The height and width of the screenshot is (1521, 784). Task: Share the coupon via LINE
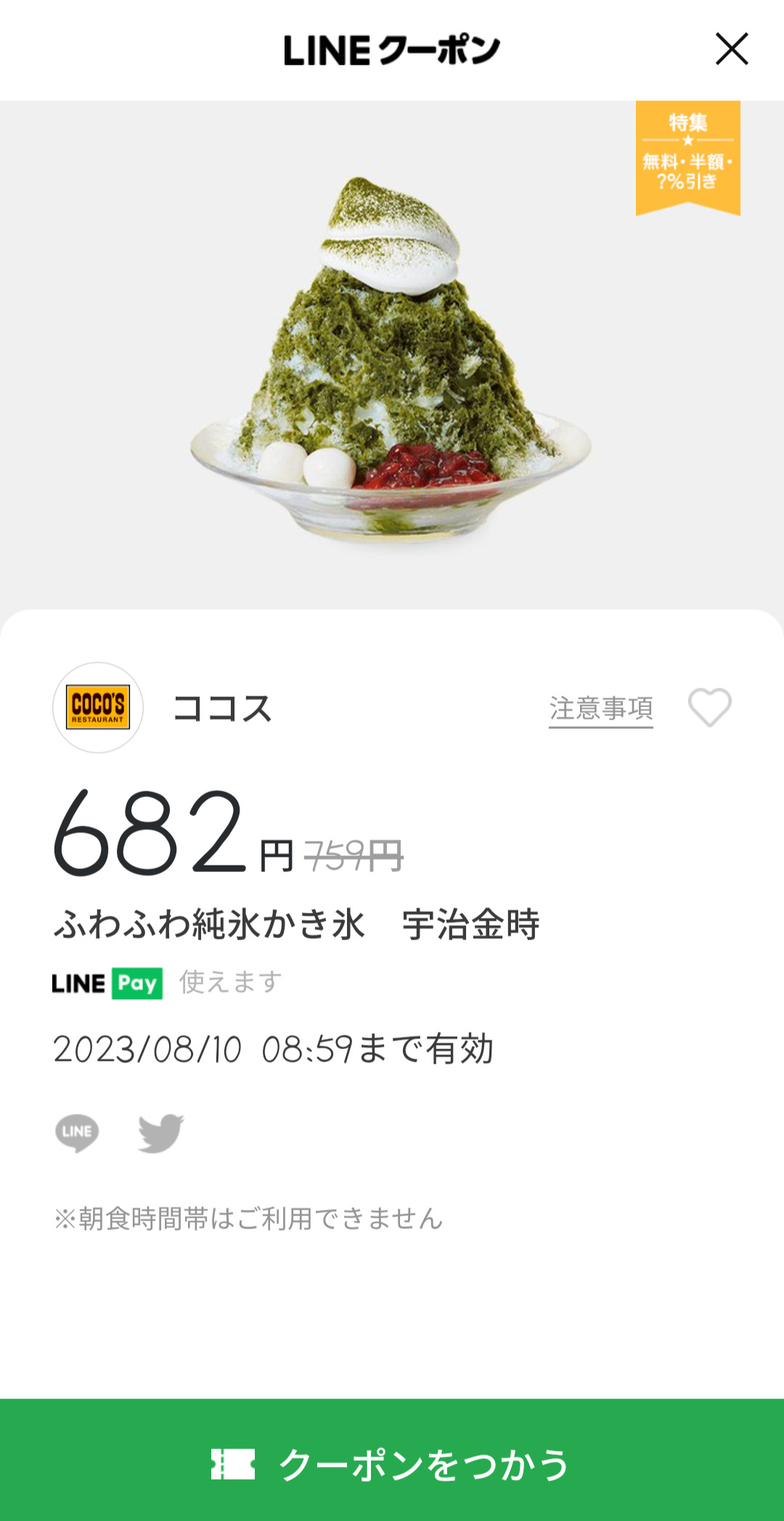(77, 1133)
